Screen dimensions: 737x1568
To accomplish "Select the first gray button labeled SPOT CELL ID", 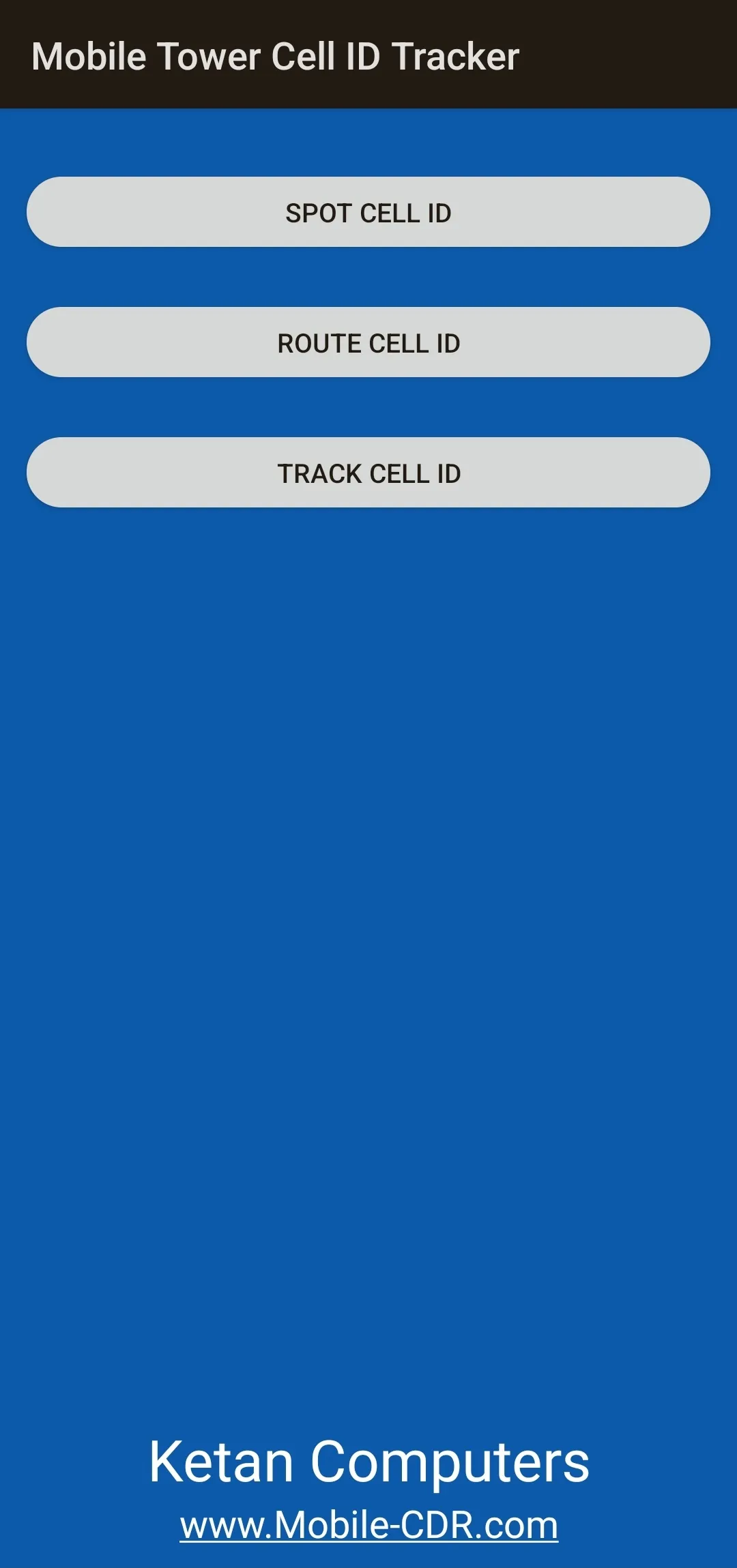I will pos(369,211).
